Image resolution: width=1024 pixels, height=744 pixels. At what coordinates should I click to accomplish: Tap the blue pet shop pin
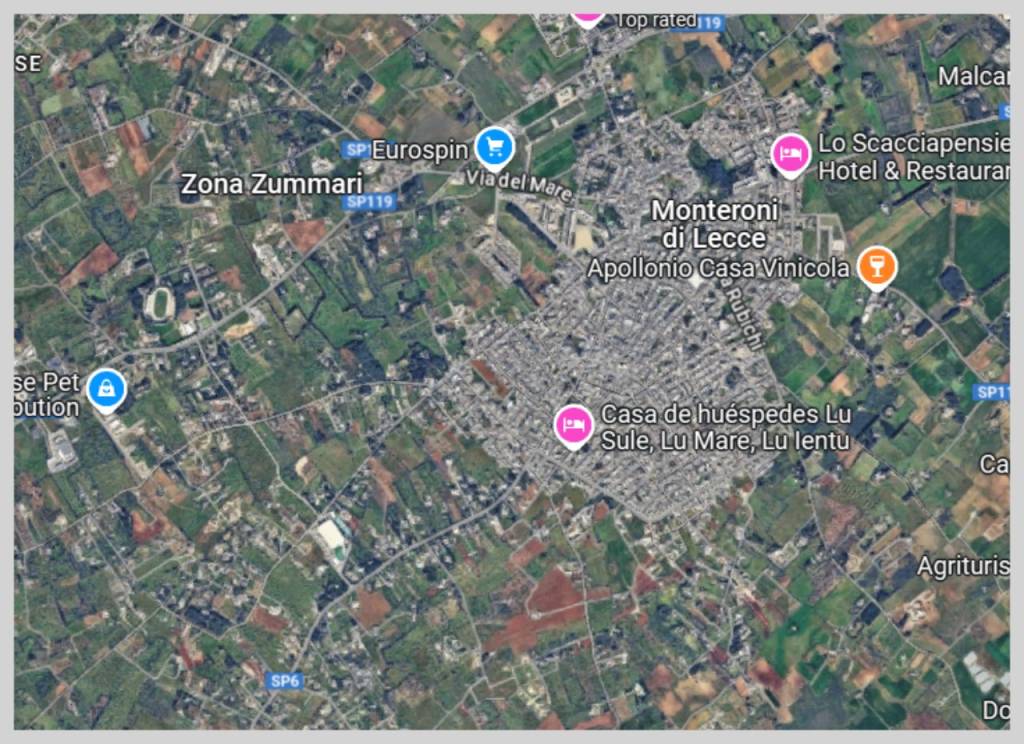point(106,388)
